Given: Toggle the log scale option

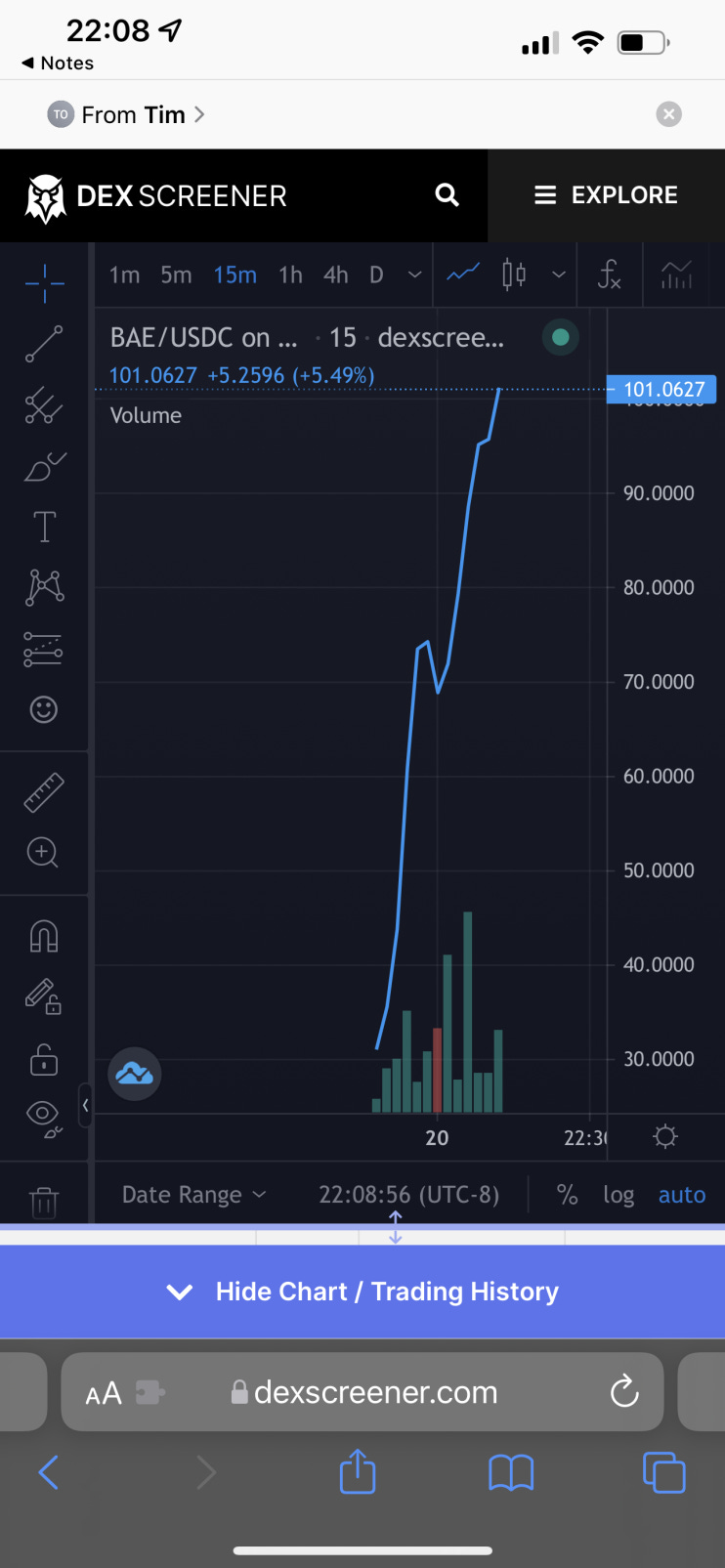Looking at the screenshot, I should tap(618, 1195).
